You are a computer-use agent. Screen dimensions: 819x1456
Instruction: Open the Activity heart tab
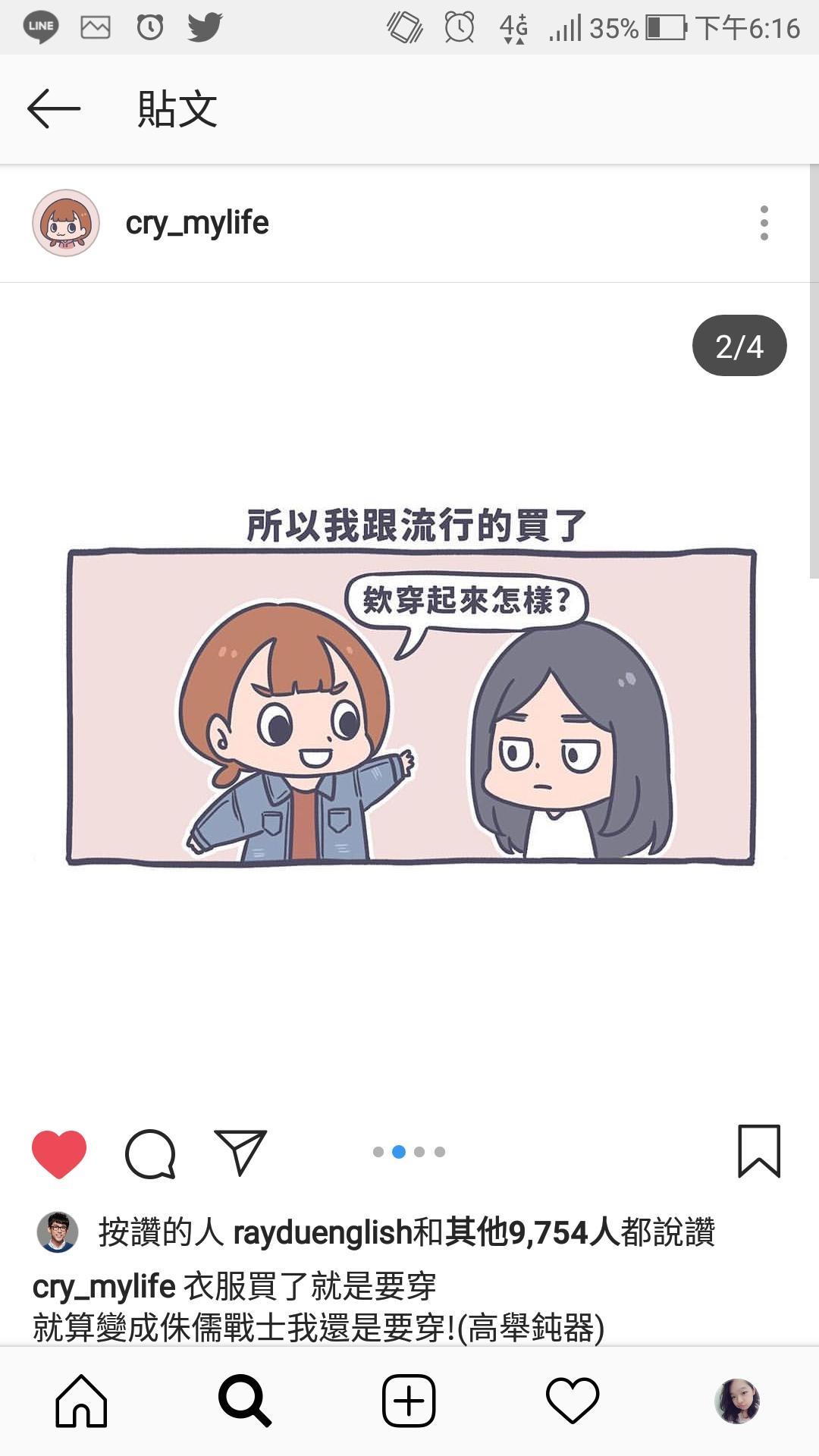573,1401
